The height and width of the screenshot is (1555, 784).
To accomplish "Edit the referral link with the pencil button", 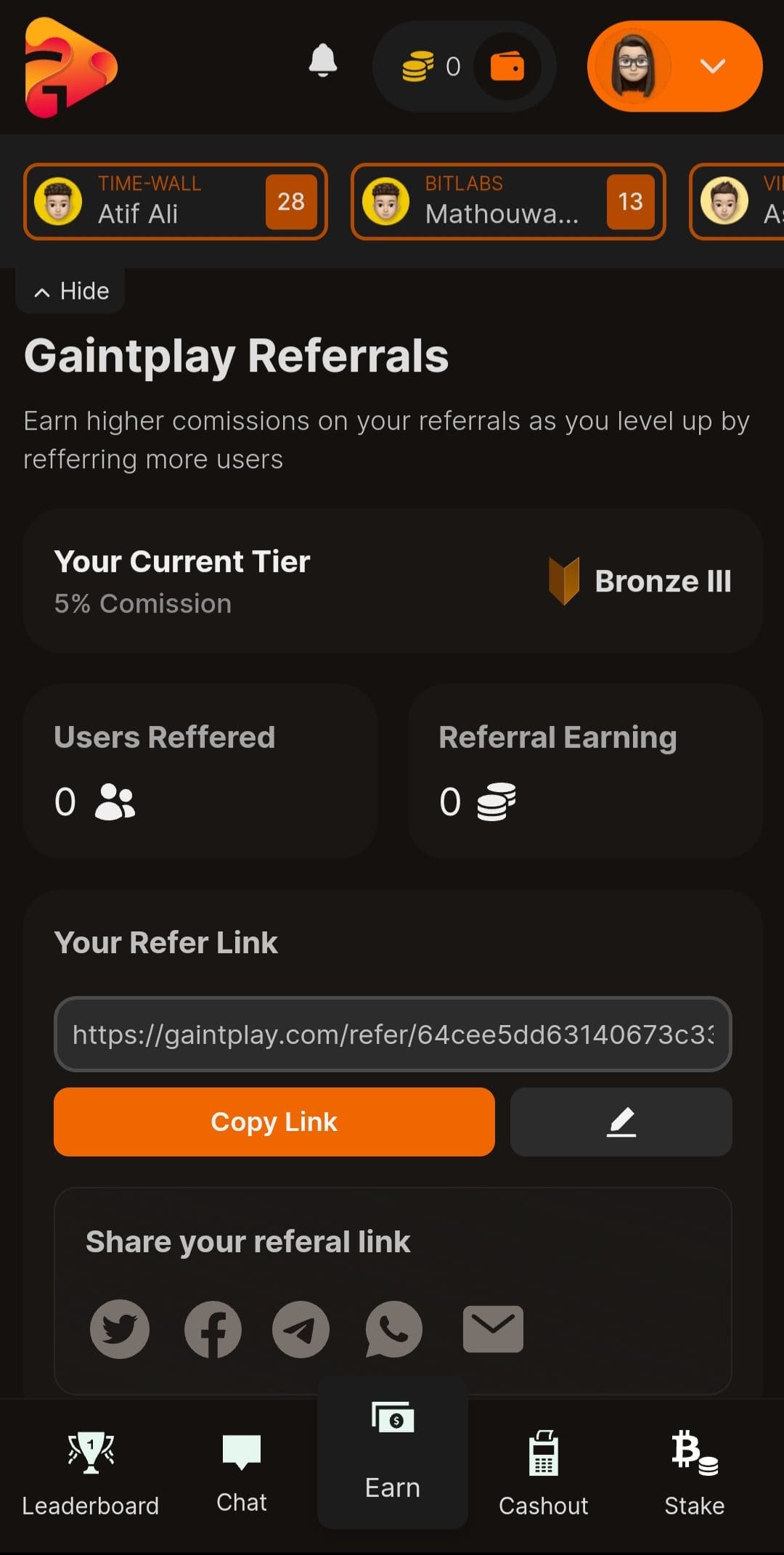I will pos(621,1122).
